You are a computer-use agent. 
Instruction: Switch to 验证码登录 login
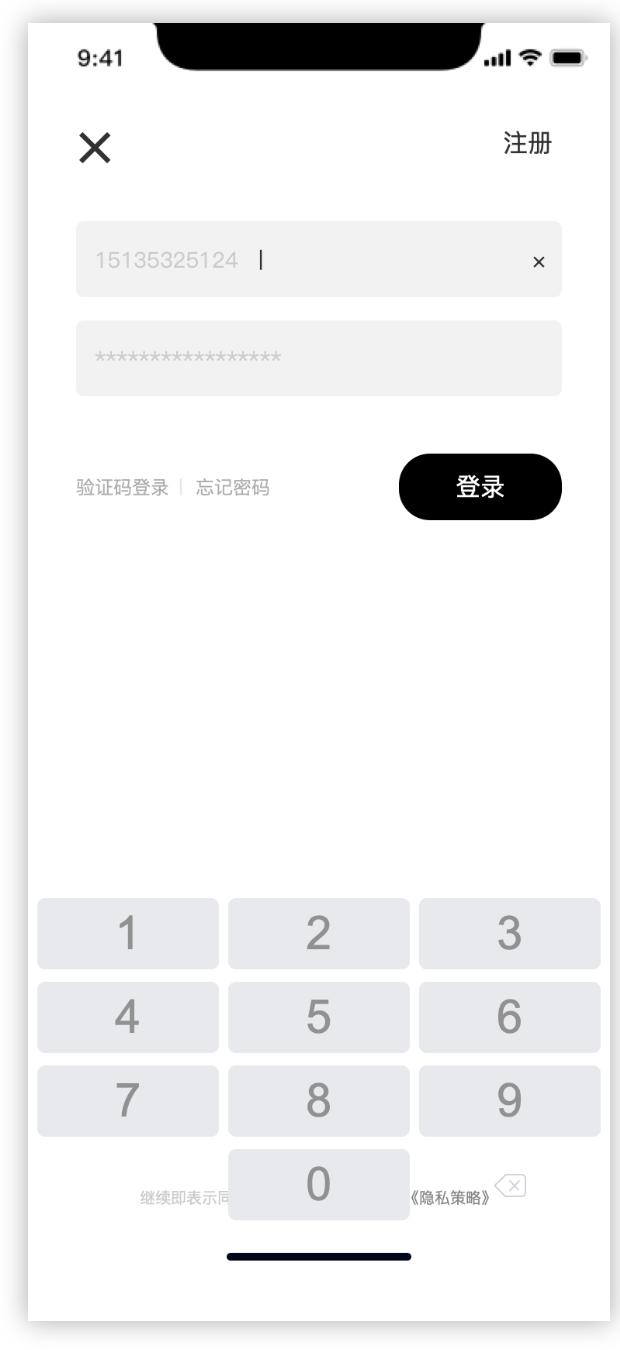click(122, 488)
